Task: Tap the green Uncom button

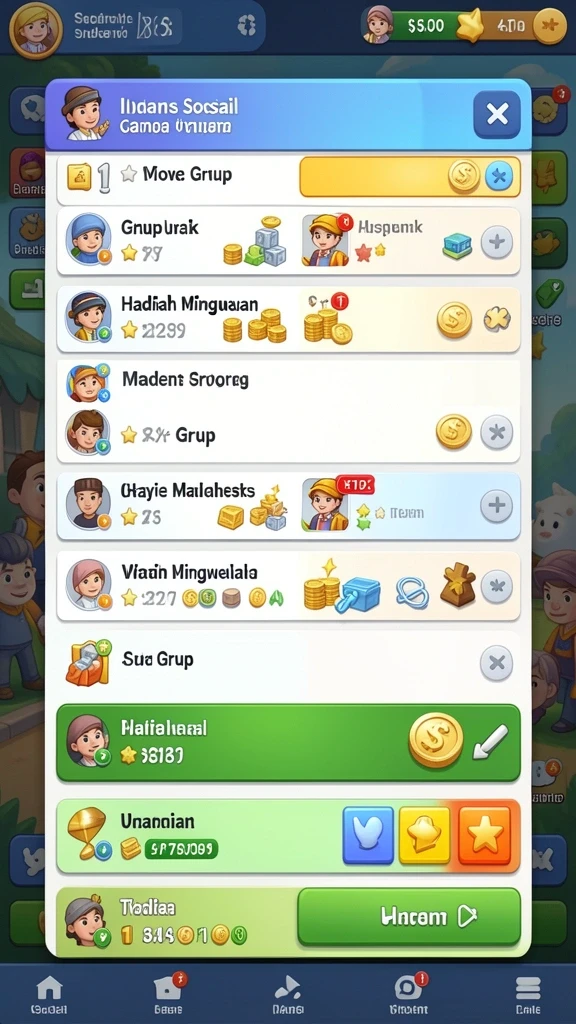Action: (x=409, y=916)
